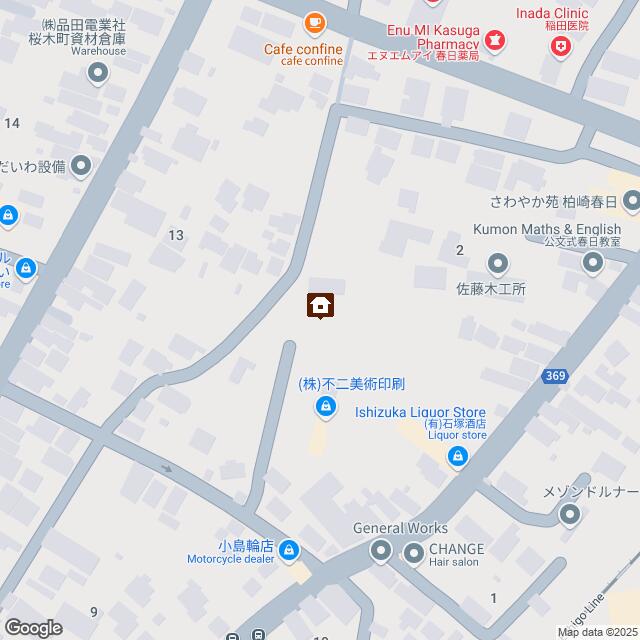The width and height of the screenshot is (640, 640).
Task: Tap the 小島輪店 Motorcycle dealer pin
Action: click(288, 549)
